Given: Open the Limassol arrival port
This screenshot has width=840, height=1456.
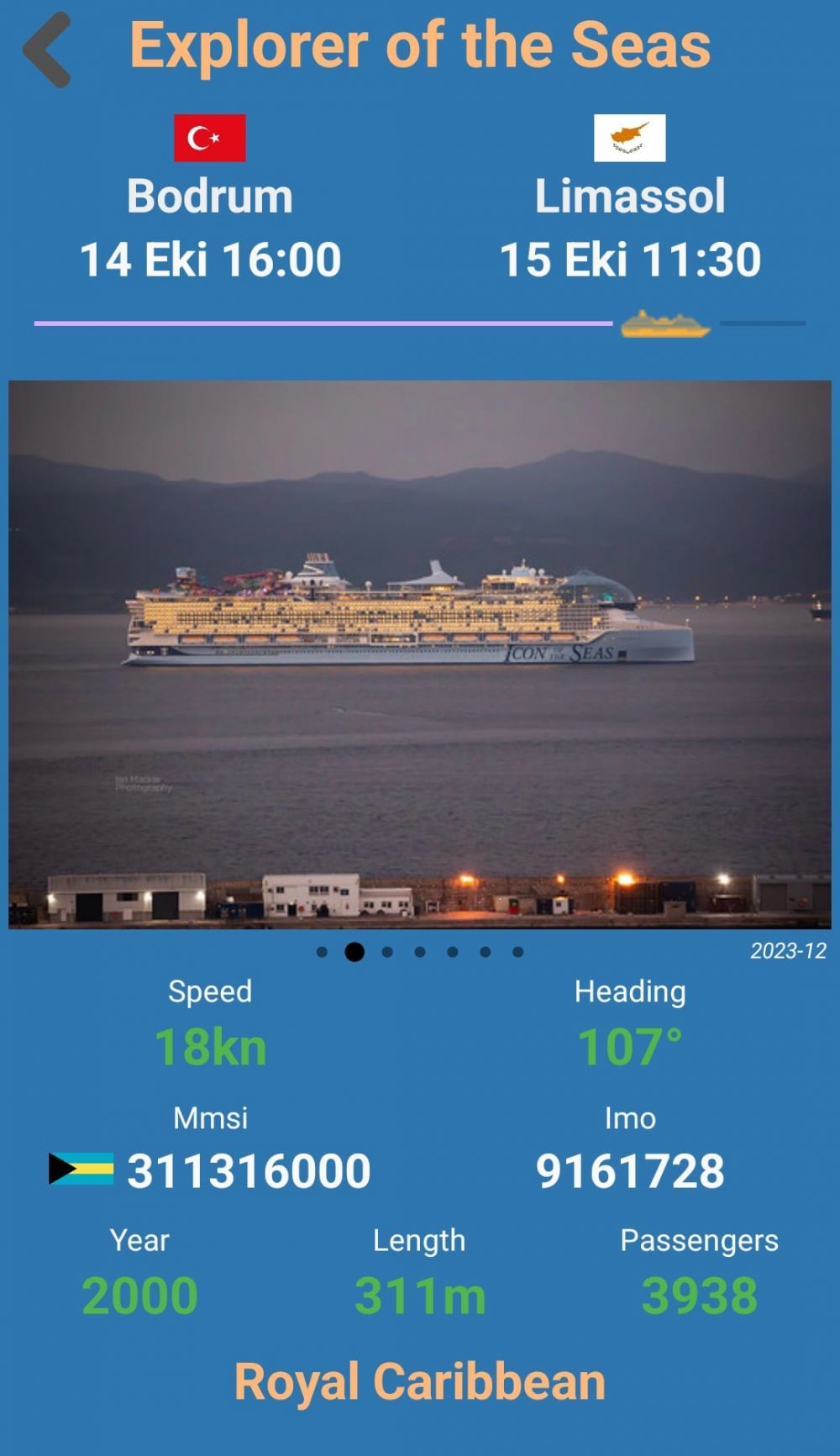Looking at the screenshot, I should coord(630,196).
